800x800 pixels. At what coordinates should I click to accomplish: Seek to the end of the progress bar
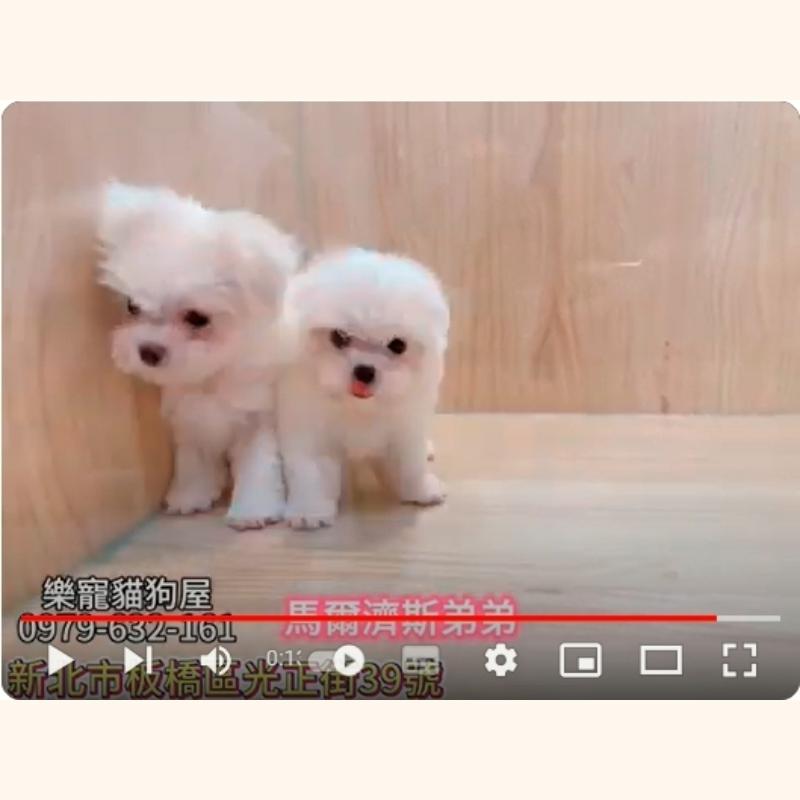click(x=778, y=618)
